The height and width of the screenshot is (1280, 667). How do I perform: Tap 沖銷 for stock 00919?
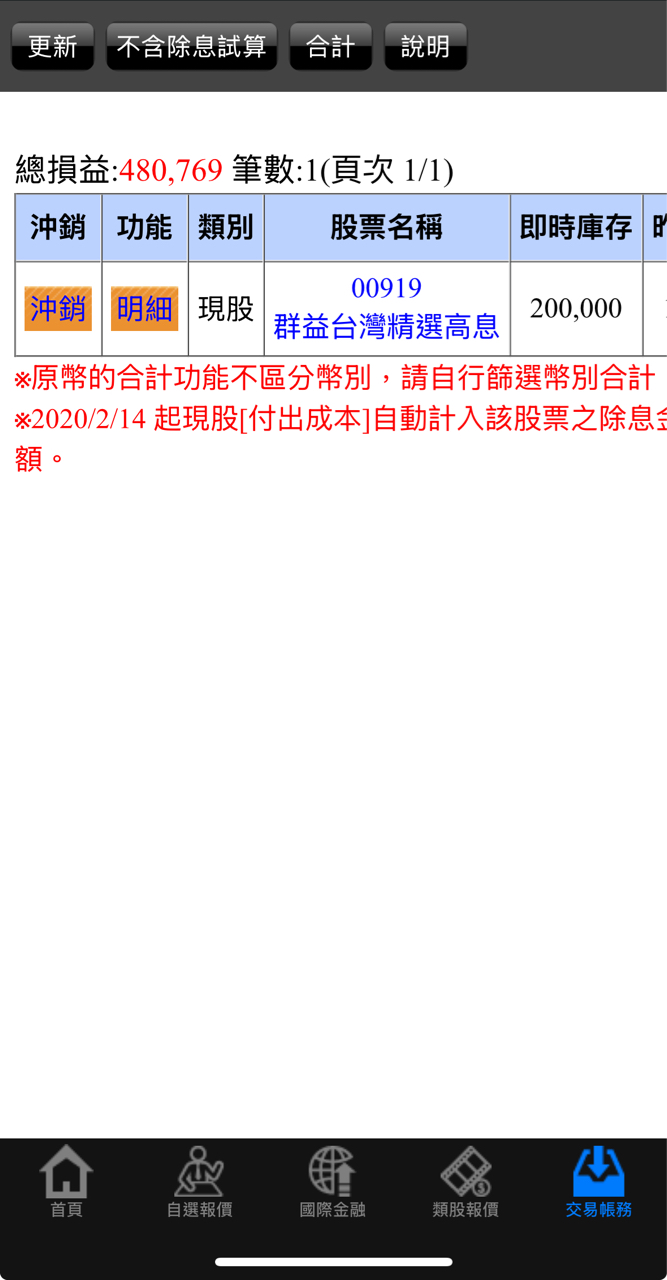click(x=58, y=309)
